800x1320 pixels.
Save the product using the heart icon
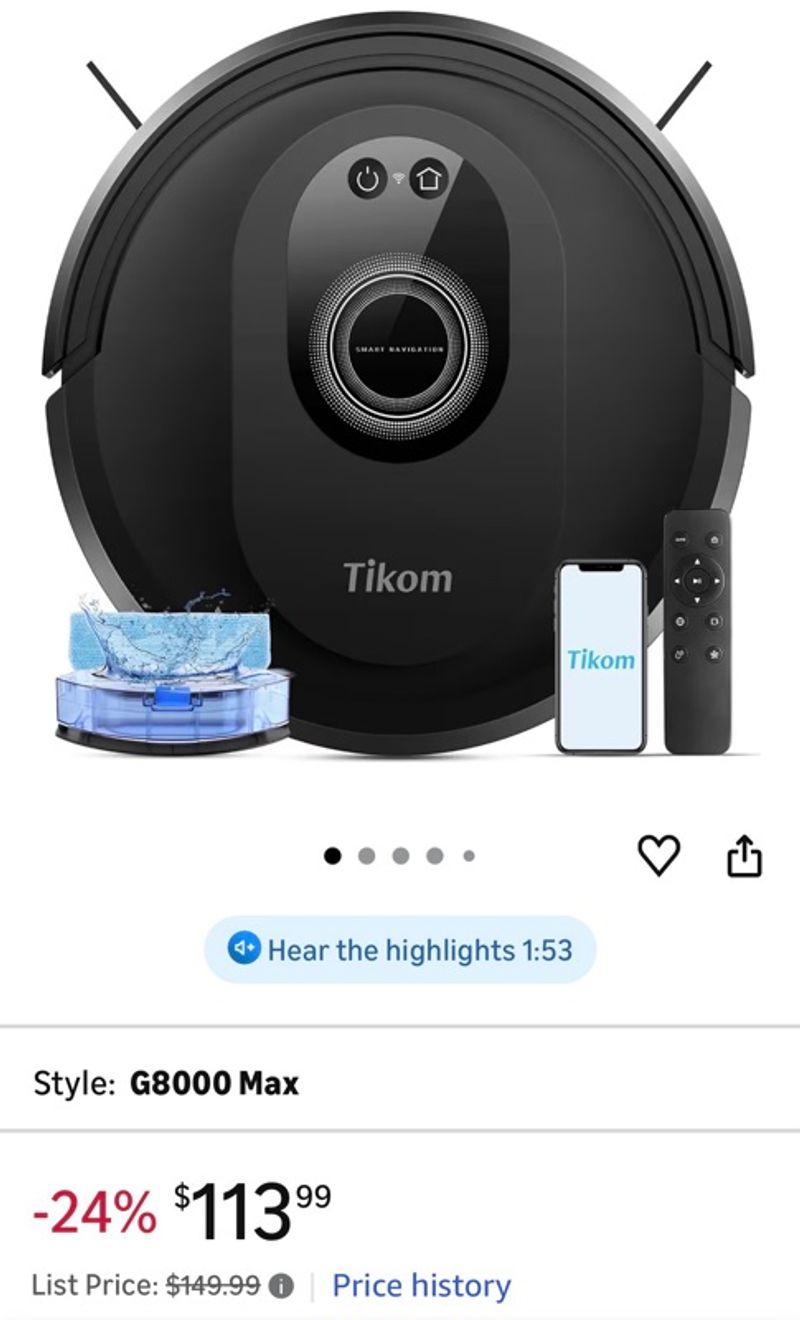click(659, 855)
